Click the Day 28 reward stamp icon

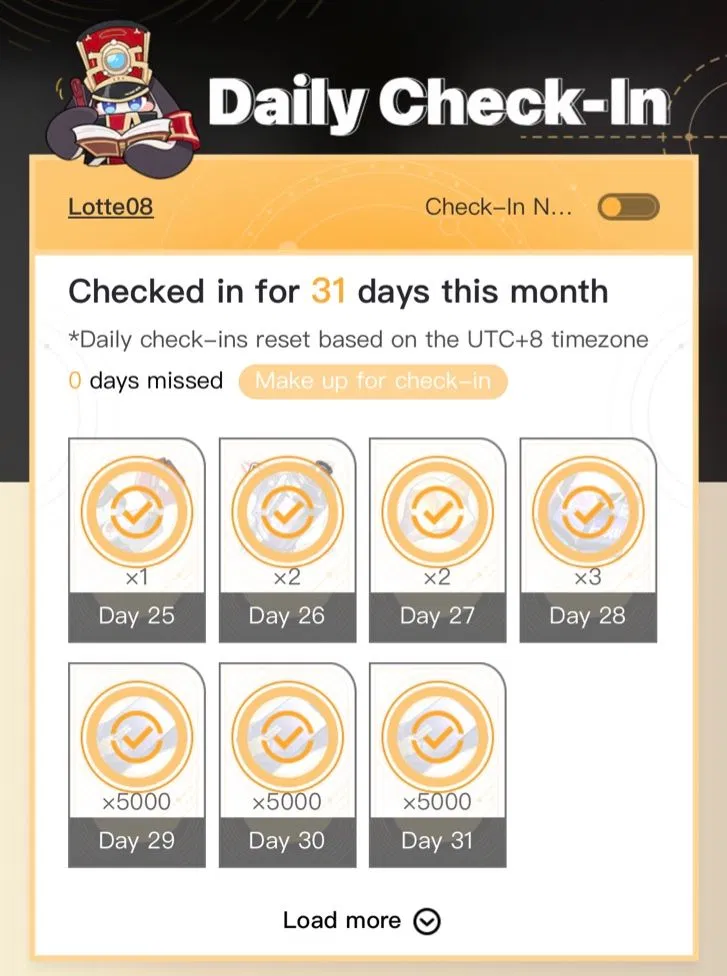click(x=588, y=513)
